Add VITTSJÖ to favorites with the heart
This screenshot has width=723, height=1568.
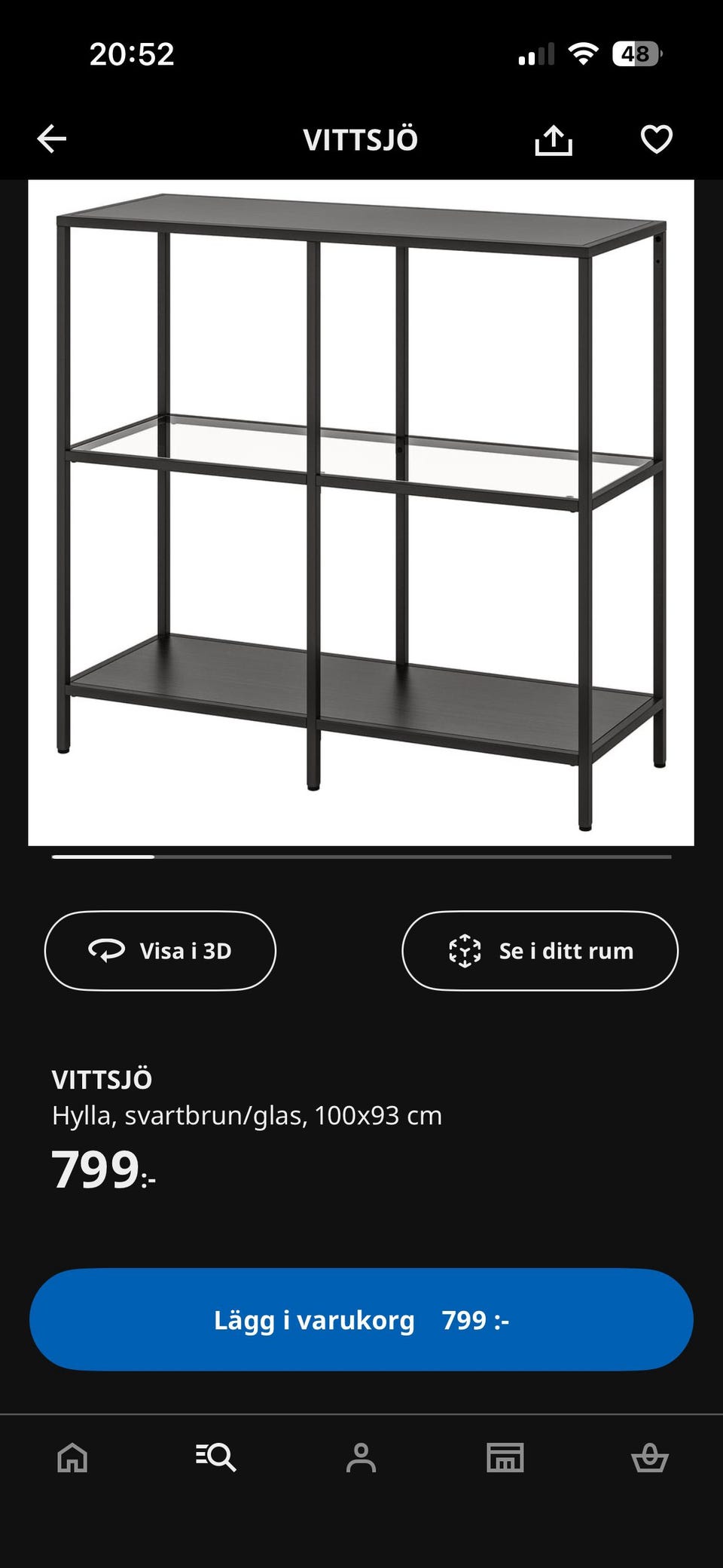[656, 139]
